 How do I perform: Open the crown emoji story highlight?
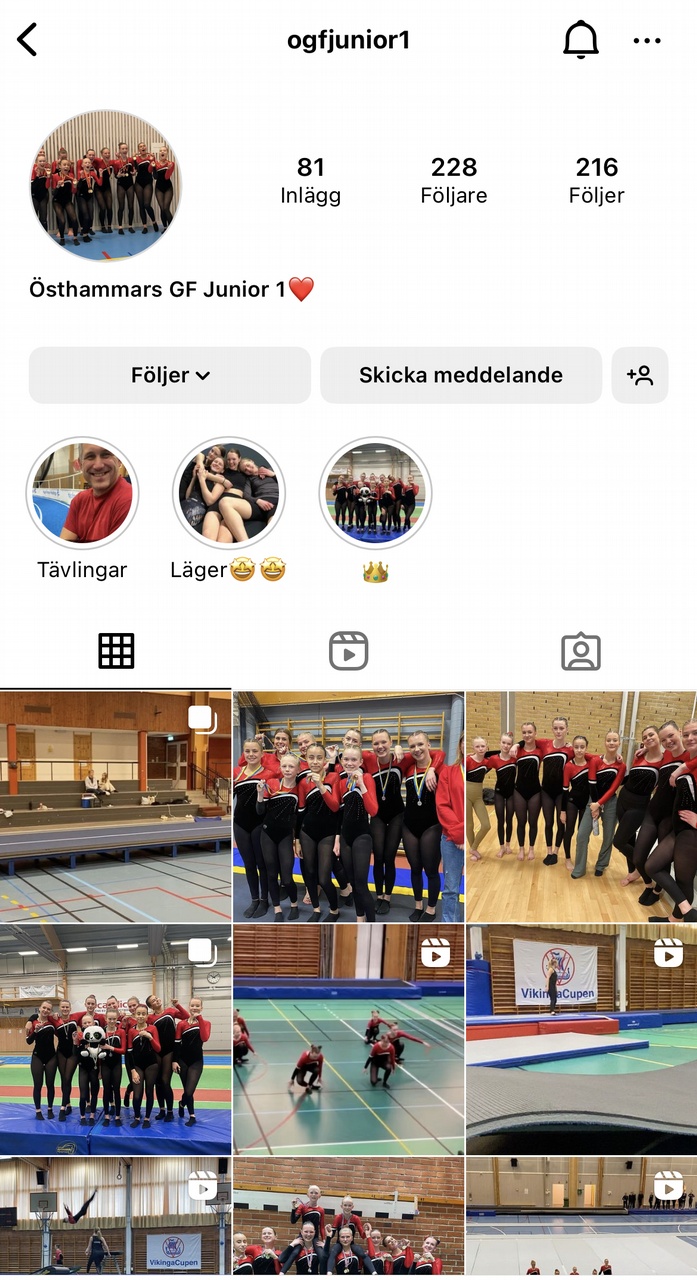point(375,493)
